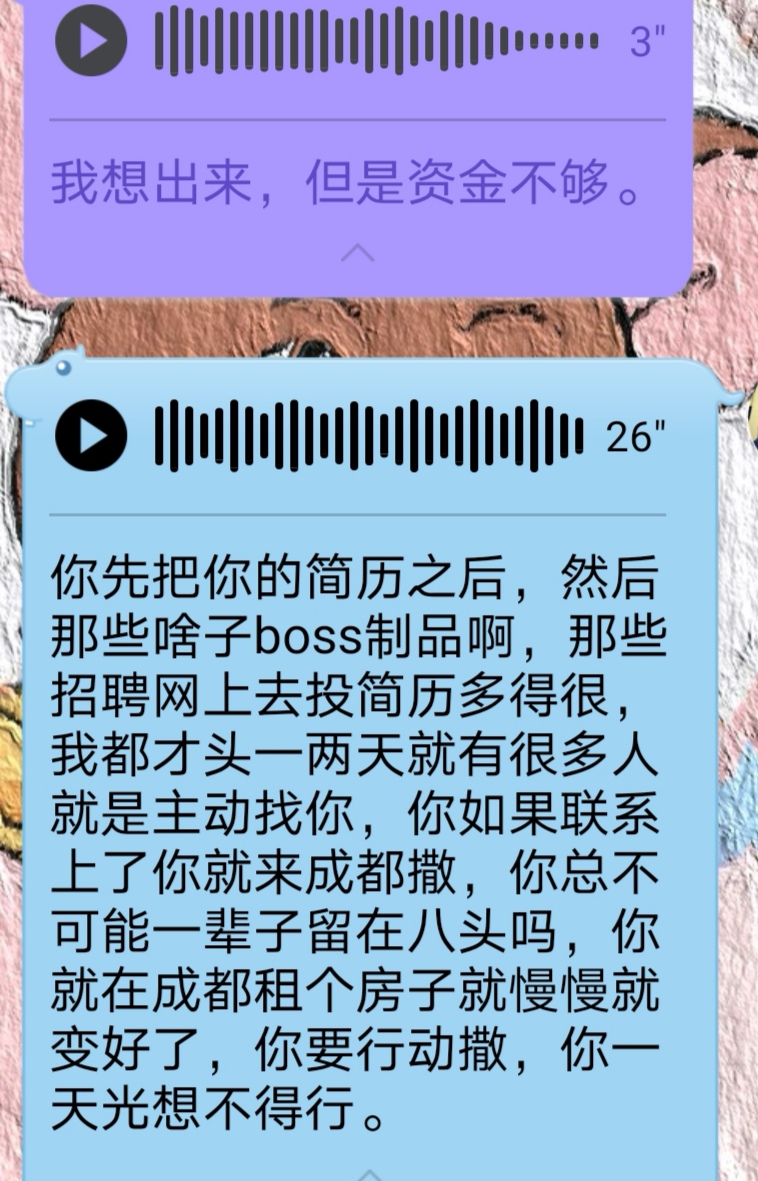Play the 3-second purple voice message
Image resolution: width=758 pixels, height=1181 pixels.
point(91,41)
